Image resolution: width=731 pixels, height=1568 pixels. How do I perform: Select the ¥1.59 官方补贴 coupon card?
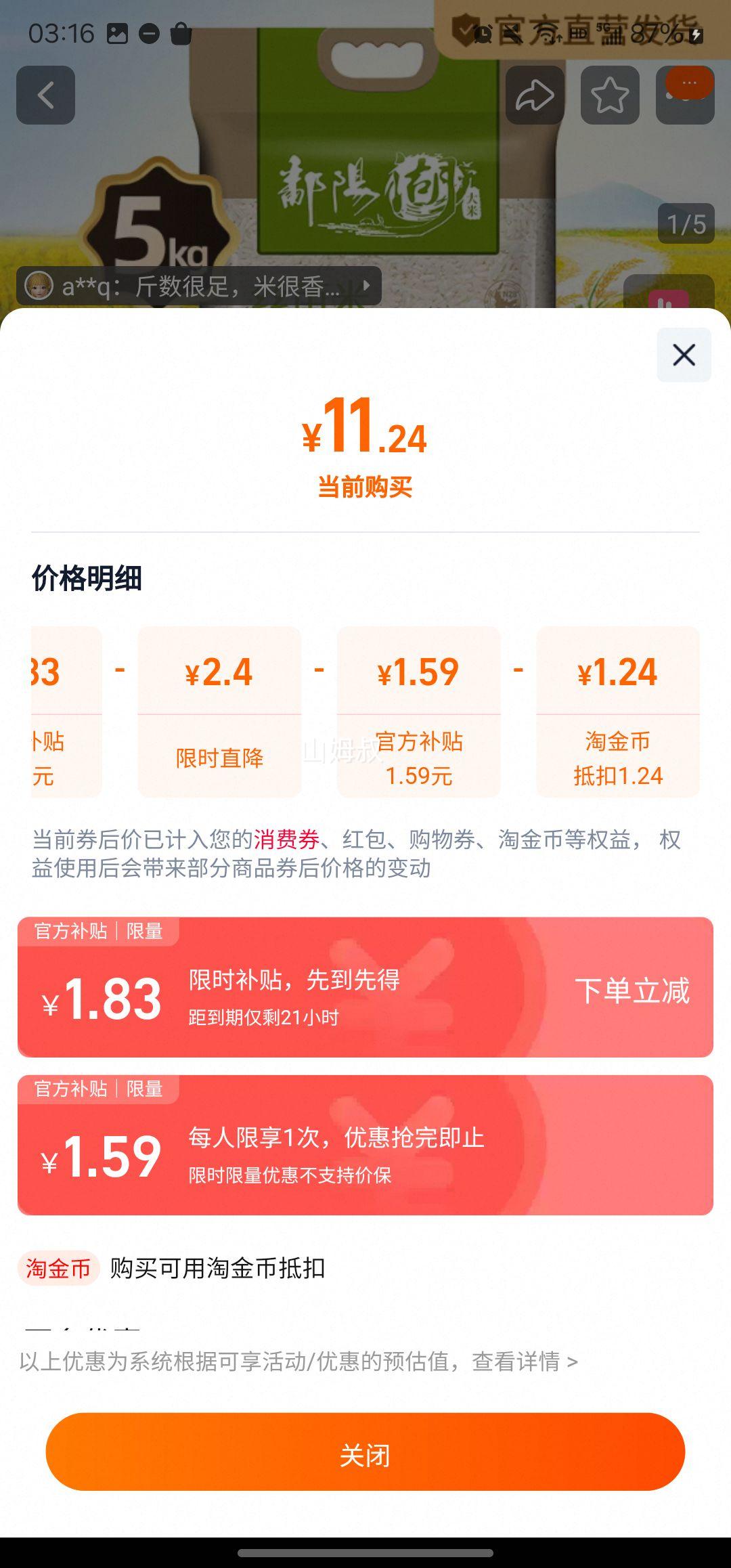click(365, 1145)
